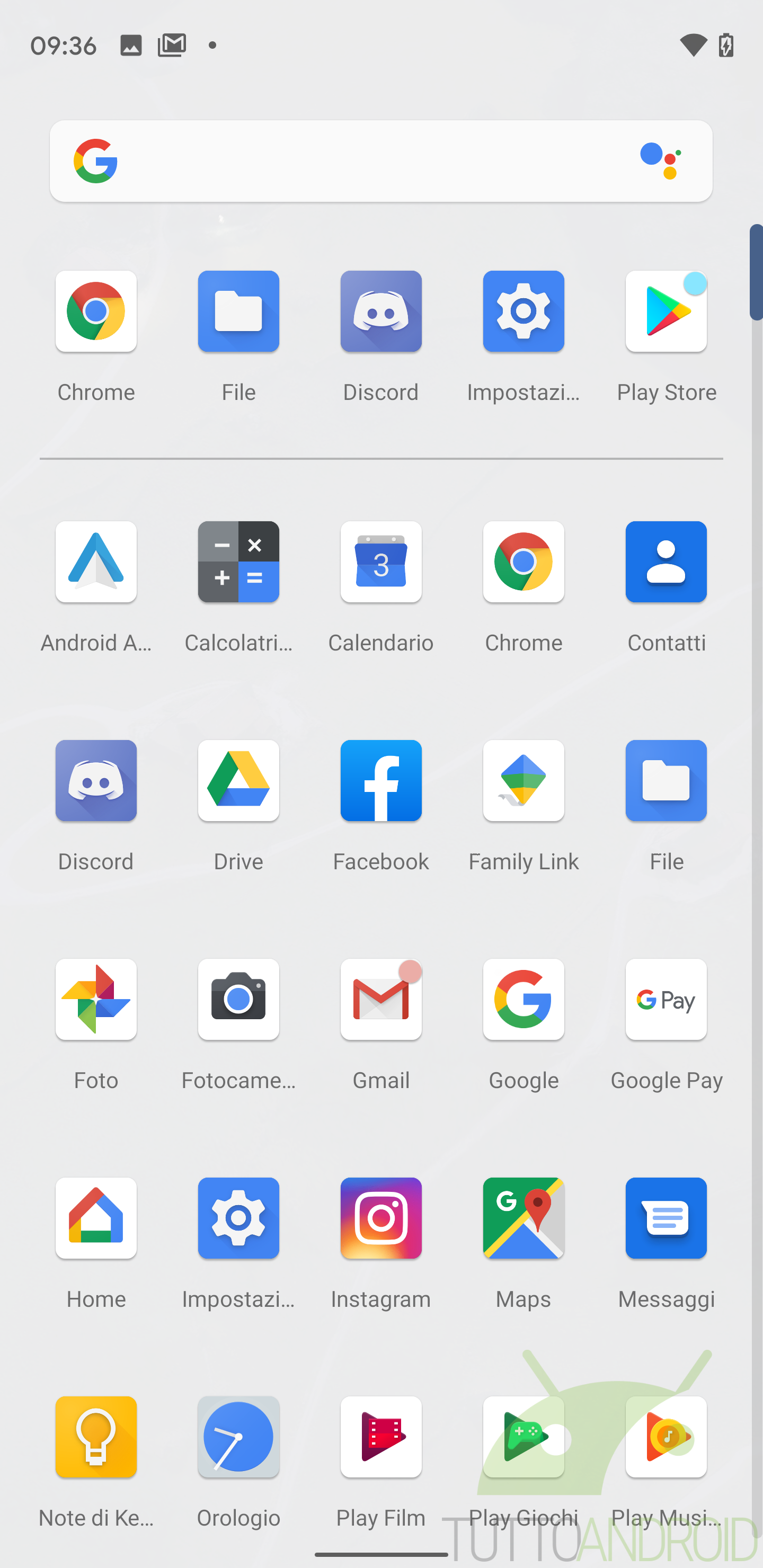Open the Messaggi app
763x1568 pixels.
point(666,1218)
